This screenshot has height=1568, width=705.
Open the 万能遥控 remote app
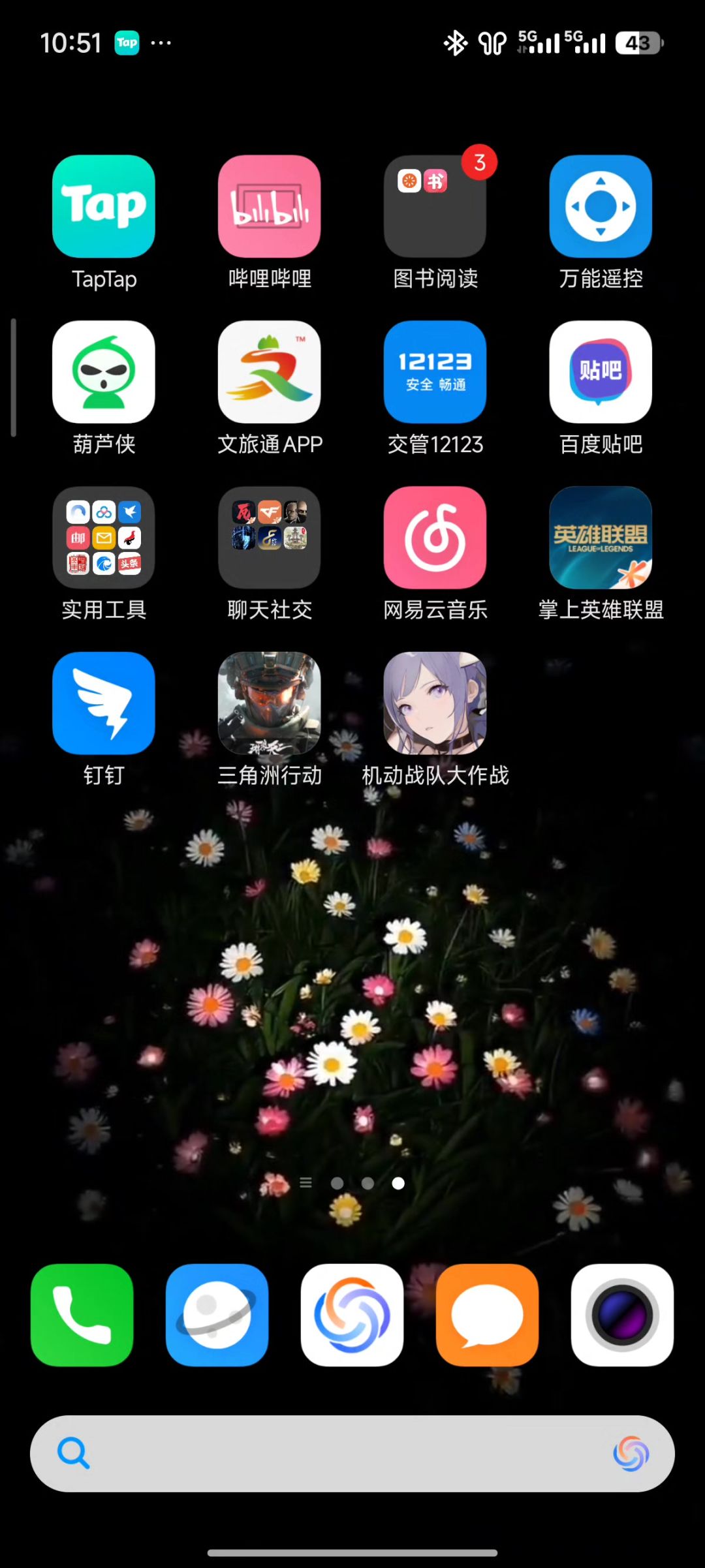(601, 206)
